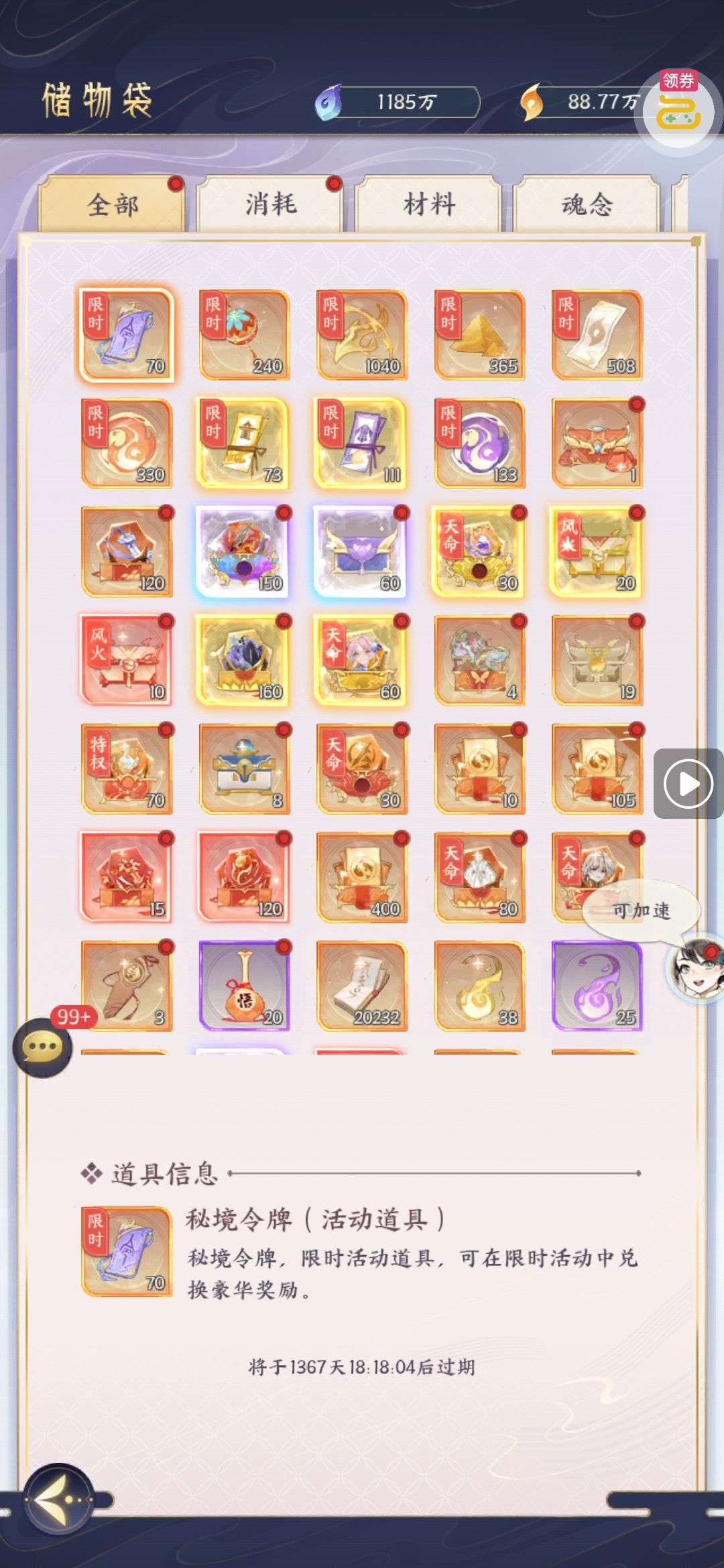724x1568 pixels.
Task: Select the white card item with 508
Action: (x=597, y=334)
